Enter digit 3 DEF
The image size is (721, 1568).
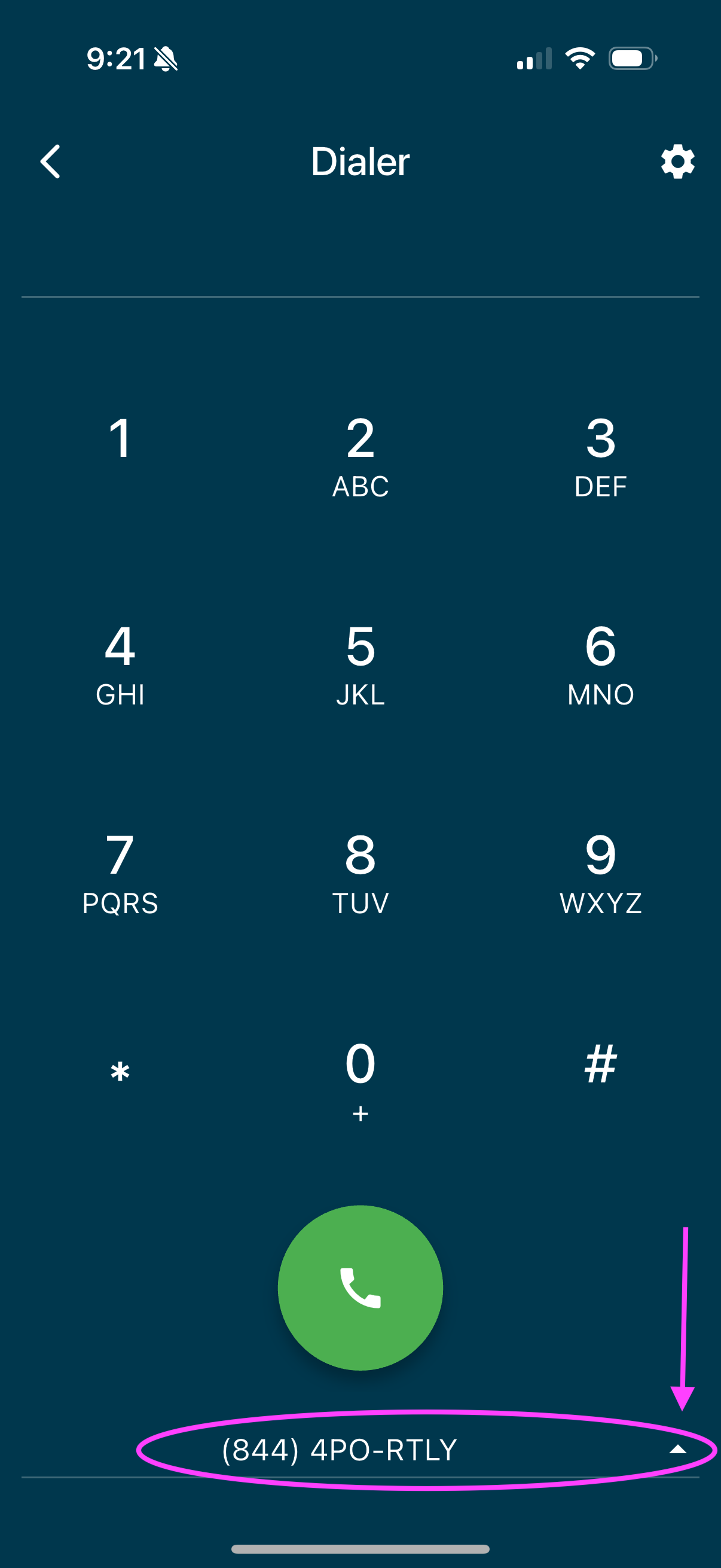tap(600, 455)
